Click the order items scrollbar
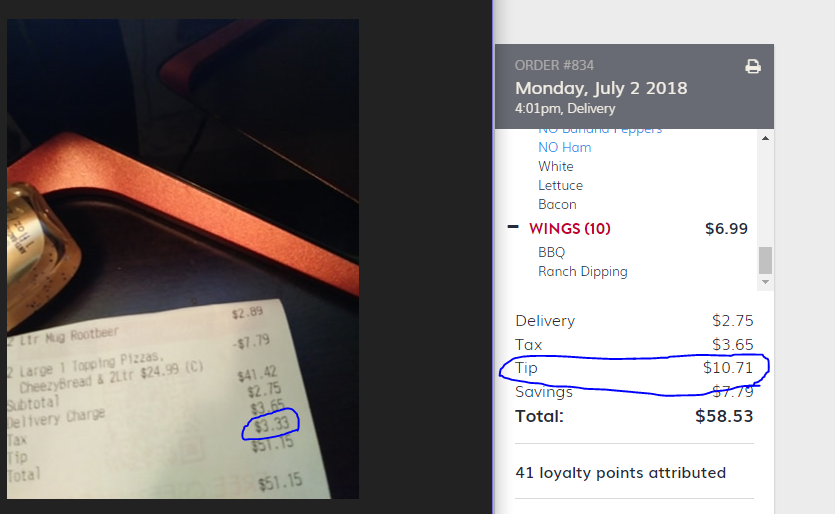This screenshot has height=514, width=835. 765,260
